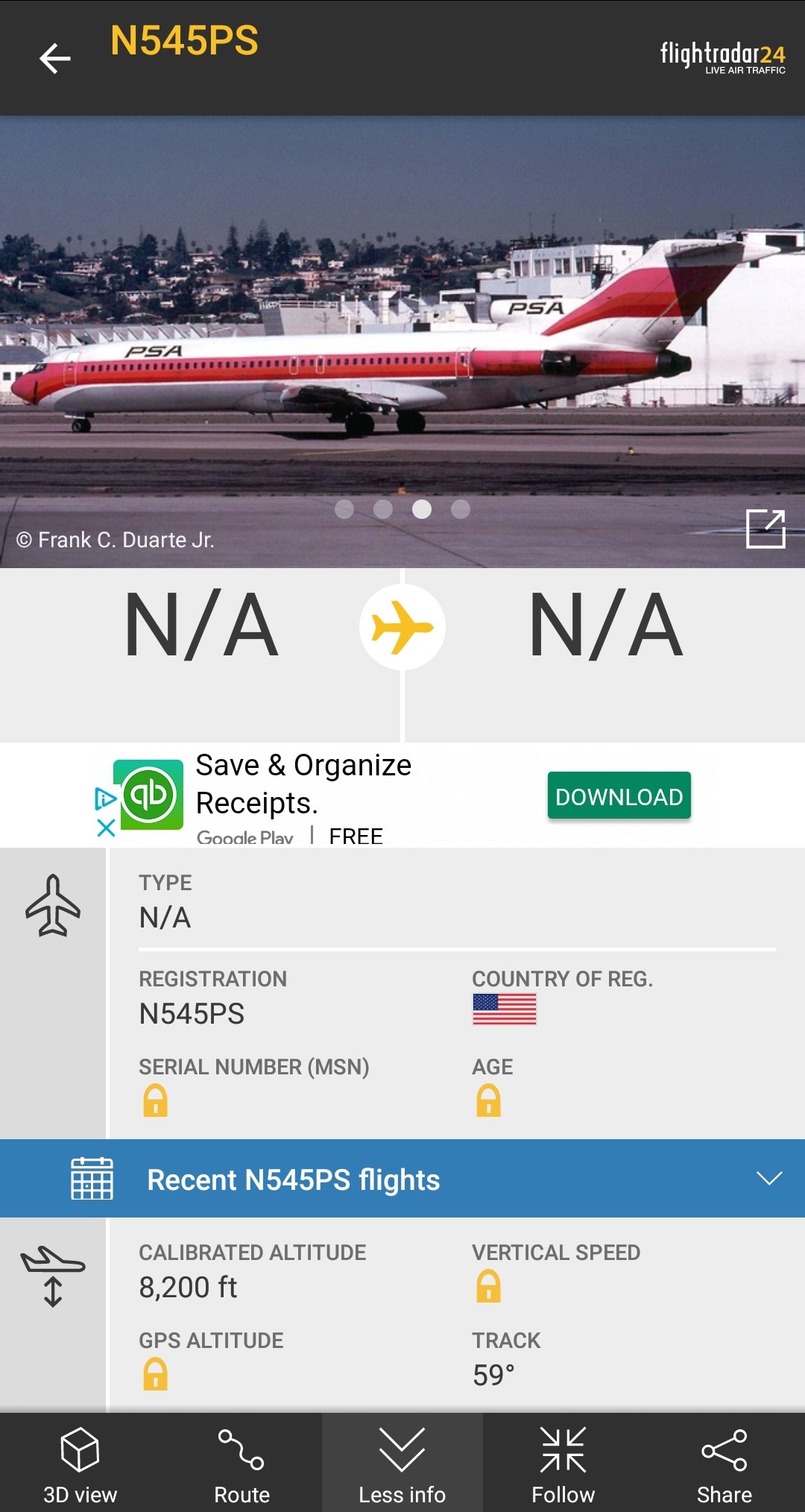Image resolution: width=805 pixels, height=1512 pixels.
Task: Unlock the Vertical Speed value
Action: point(489,1286)
